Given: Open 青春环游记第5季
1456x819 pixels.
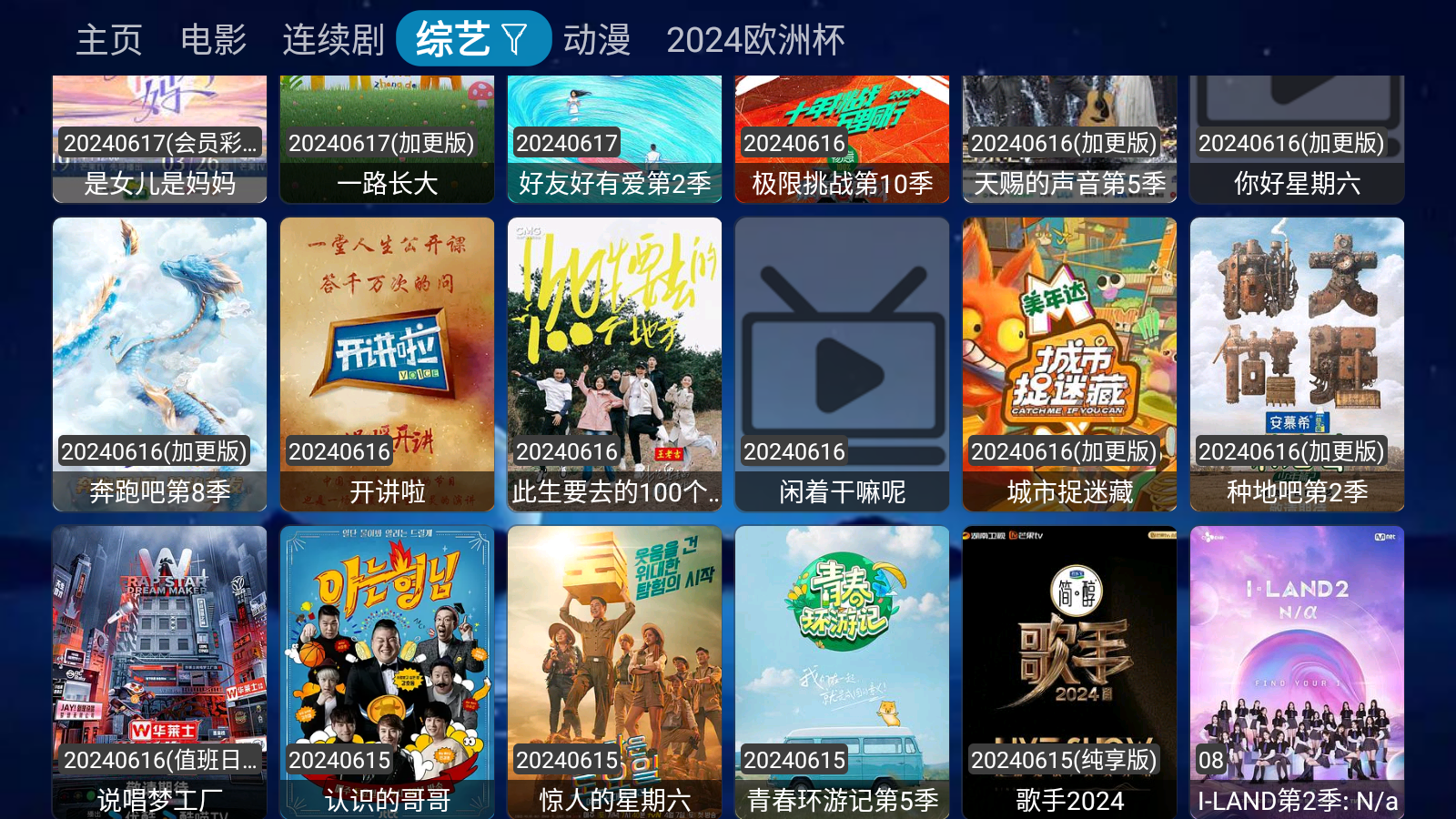Looking at the screenshot, I should (842, 672).
